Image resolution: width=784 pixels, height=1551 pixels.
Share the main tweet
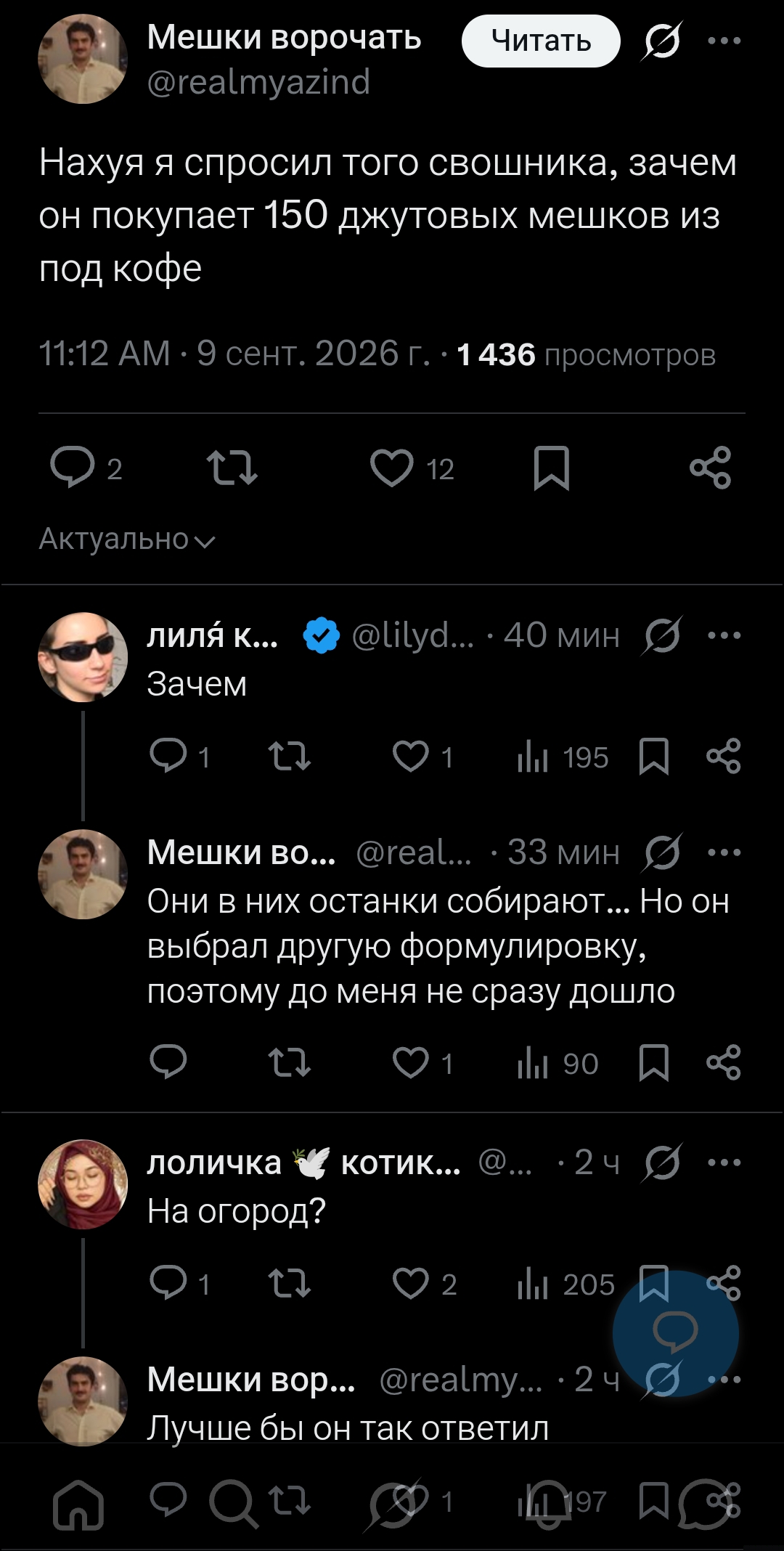[x=711, y=468]
